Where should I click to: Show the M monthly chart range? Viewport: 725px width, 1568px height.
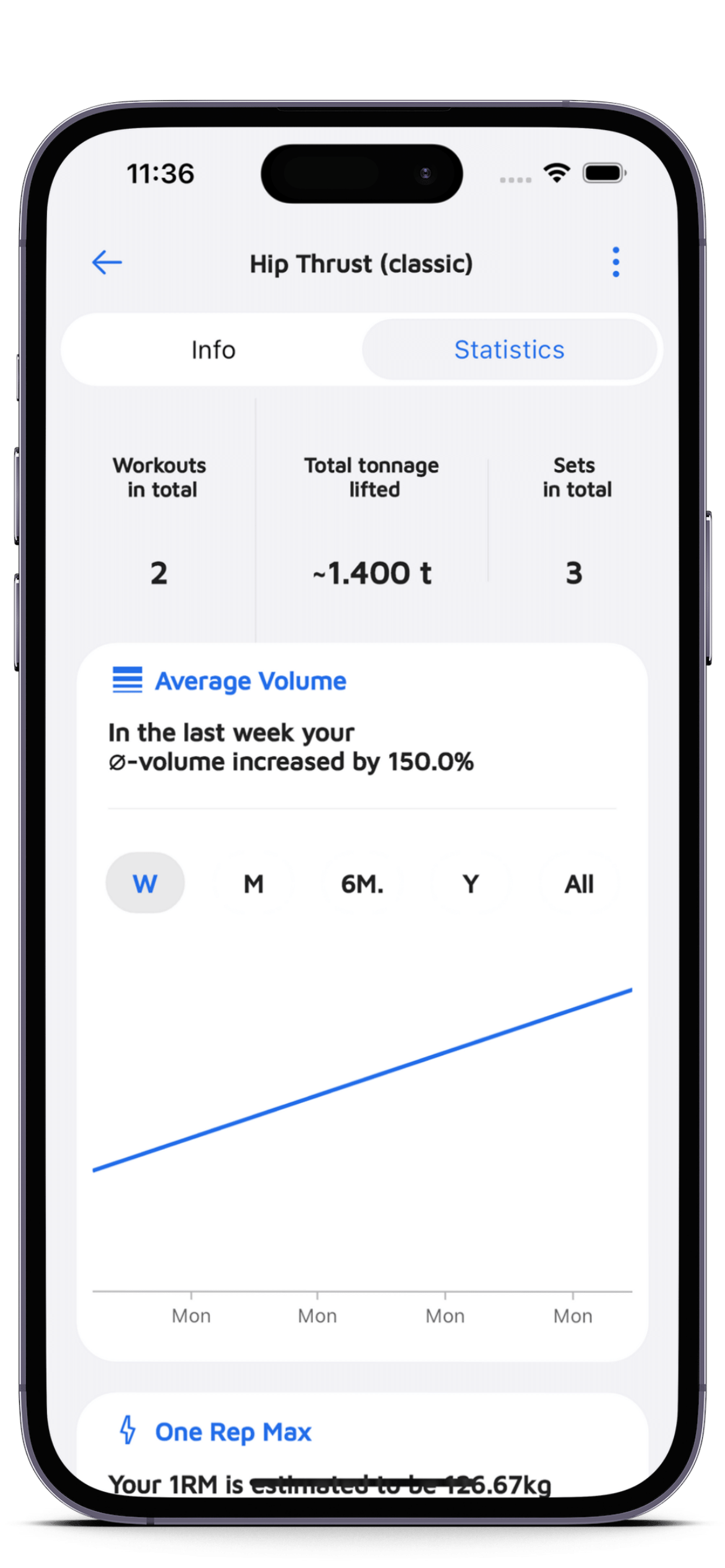point(253,883)
